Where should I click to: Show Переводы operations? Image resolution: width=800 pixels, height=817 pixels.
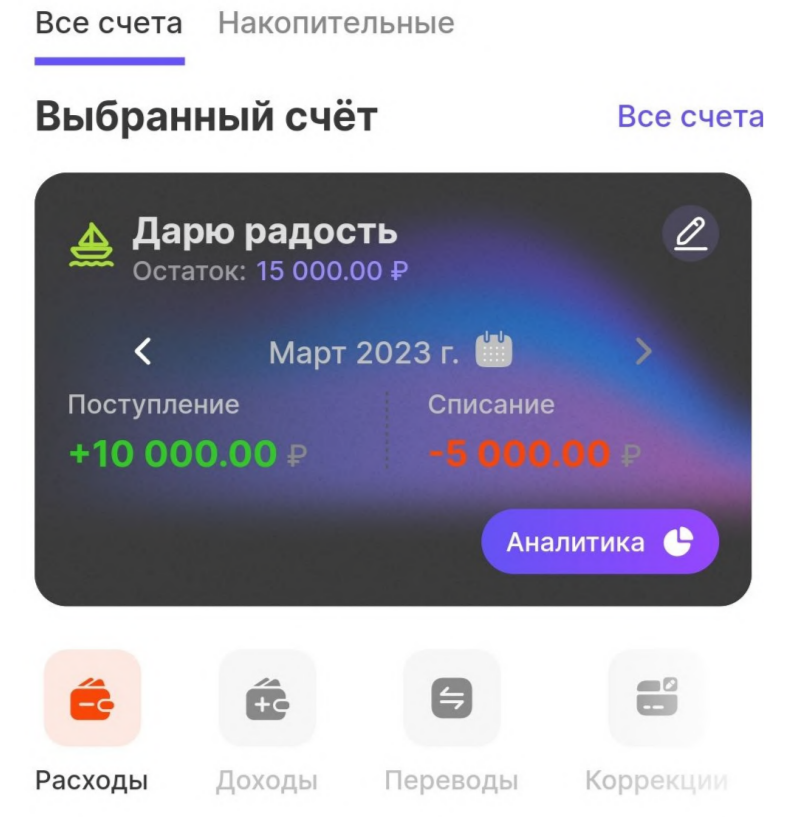click(x=451, y=700)
